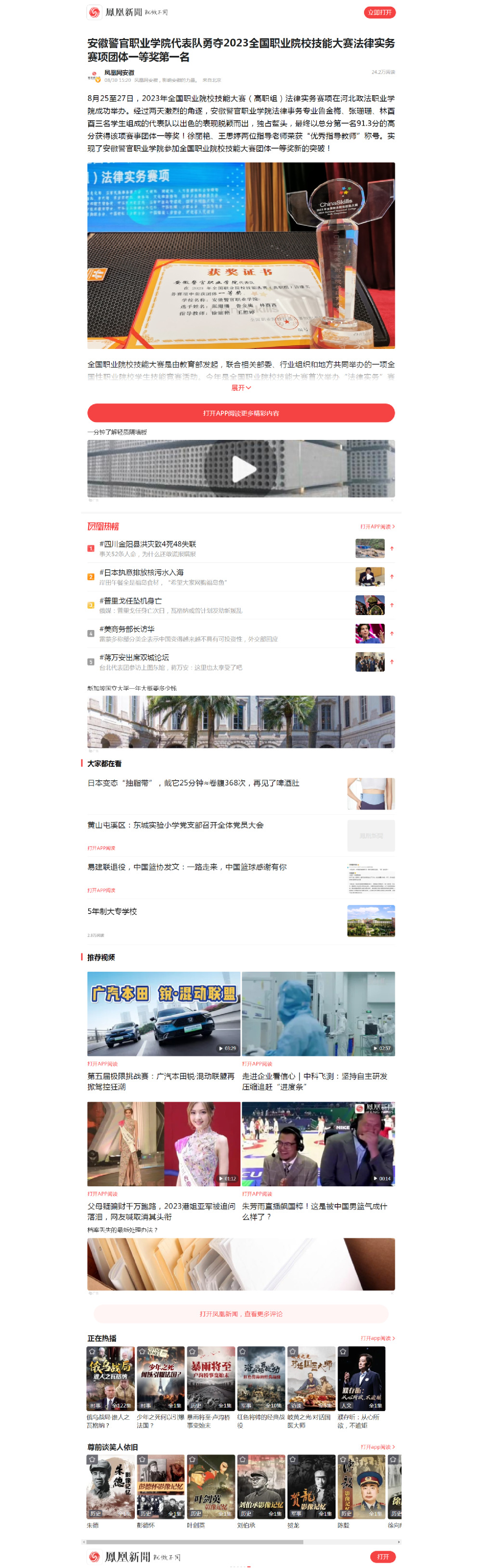Watch video about 2023港姐亚军被追问

(x=163, y=1144)
